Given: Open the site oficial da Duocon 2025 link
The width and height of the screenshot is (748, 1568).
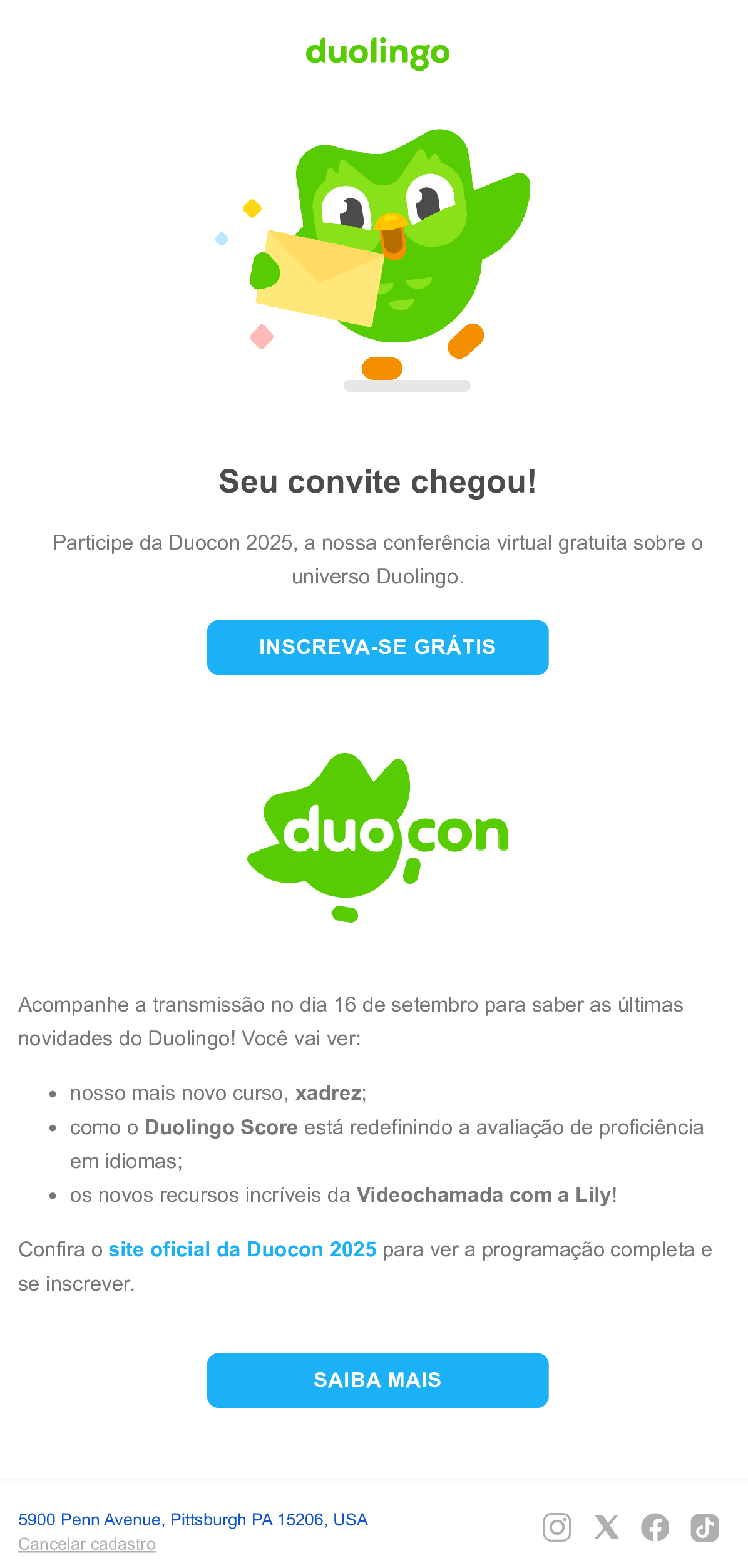Looking at the screenshot, I should pyautogui.click(x=242, y=1249).
